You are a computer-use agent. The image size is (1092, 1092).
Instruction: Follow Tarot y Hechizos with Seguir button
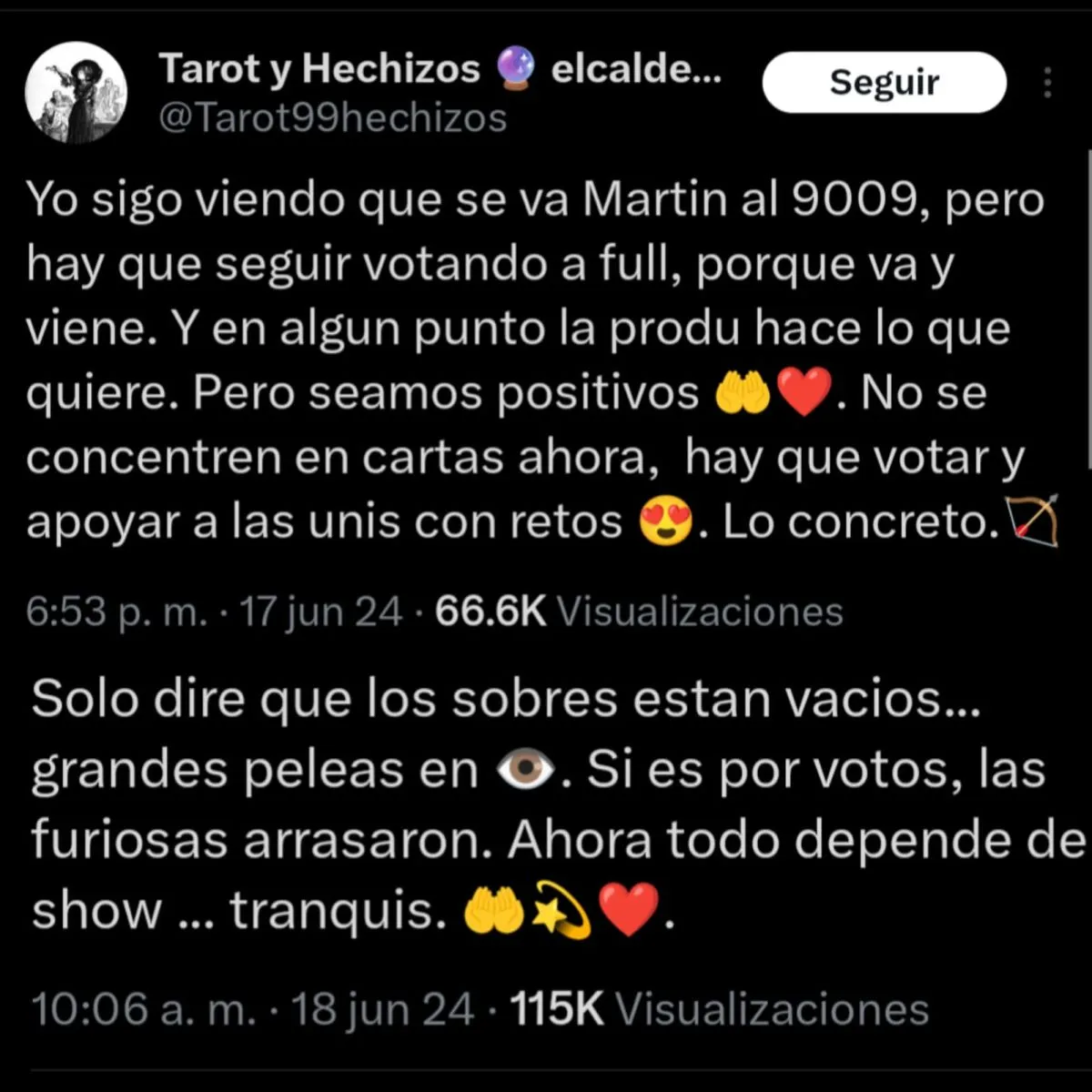[x=884, y=83]
